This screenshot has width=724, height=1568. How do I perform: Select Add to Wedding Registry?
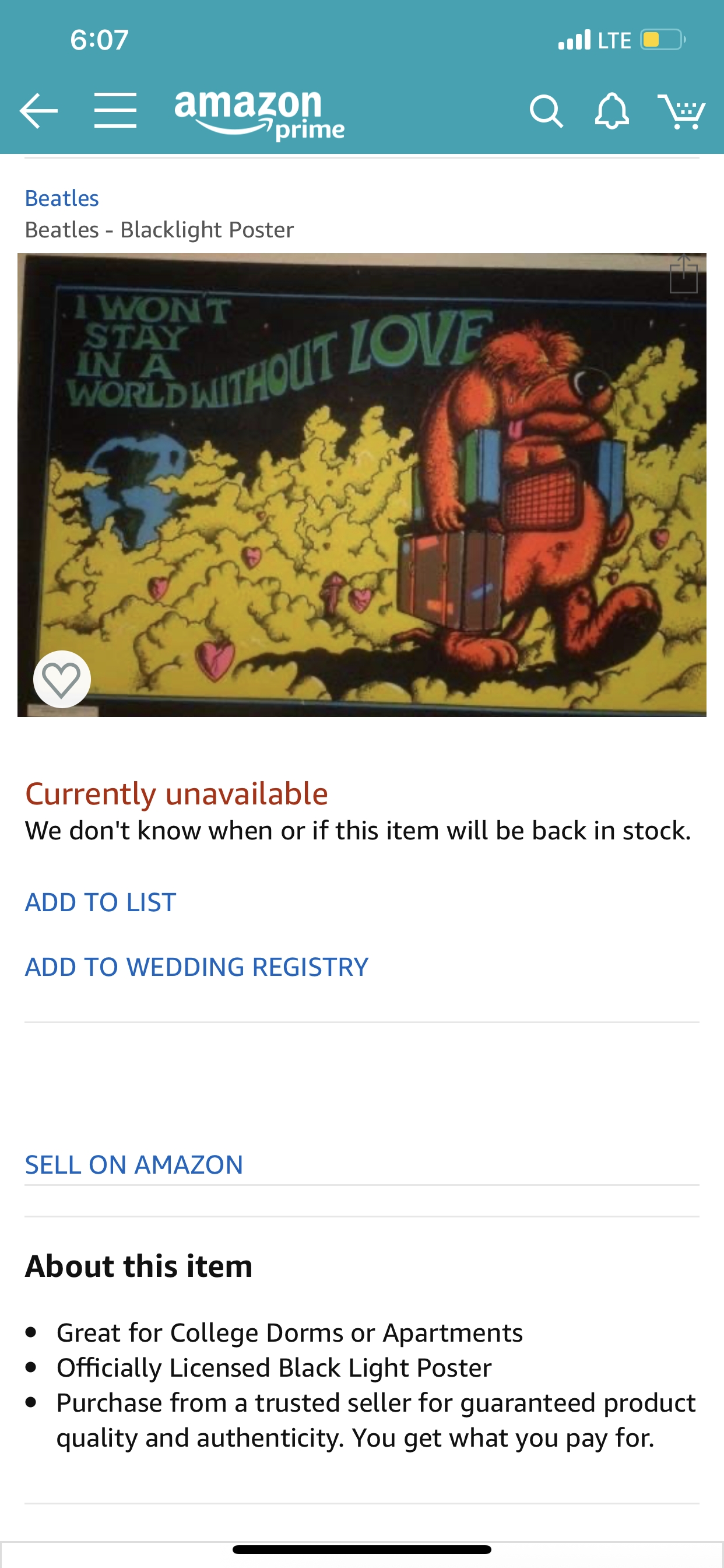196,967
